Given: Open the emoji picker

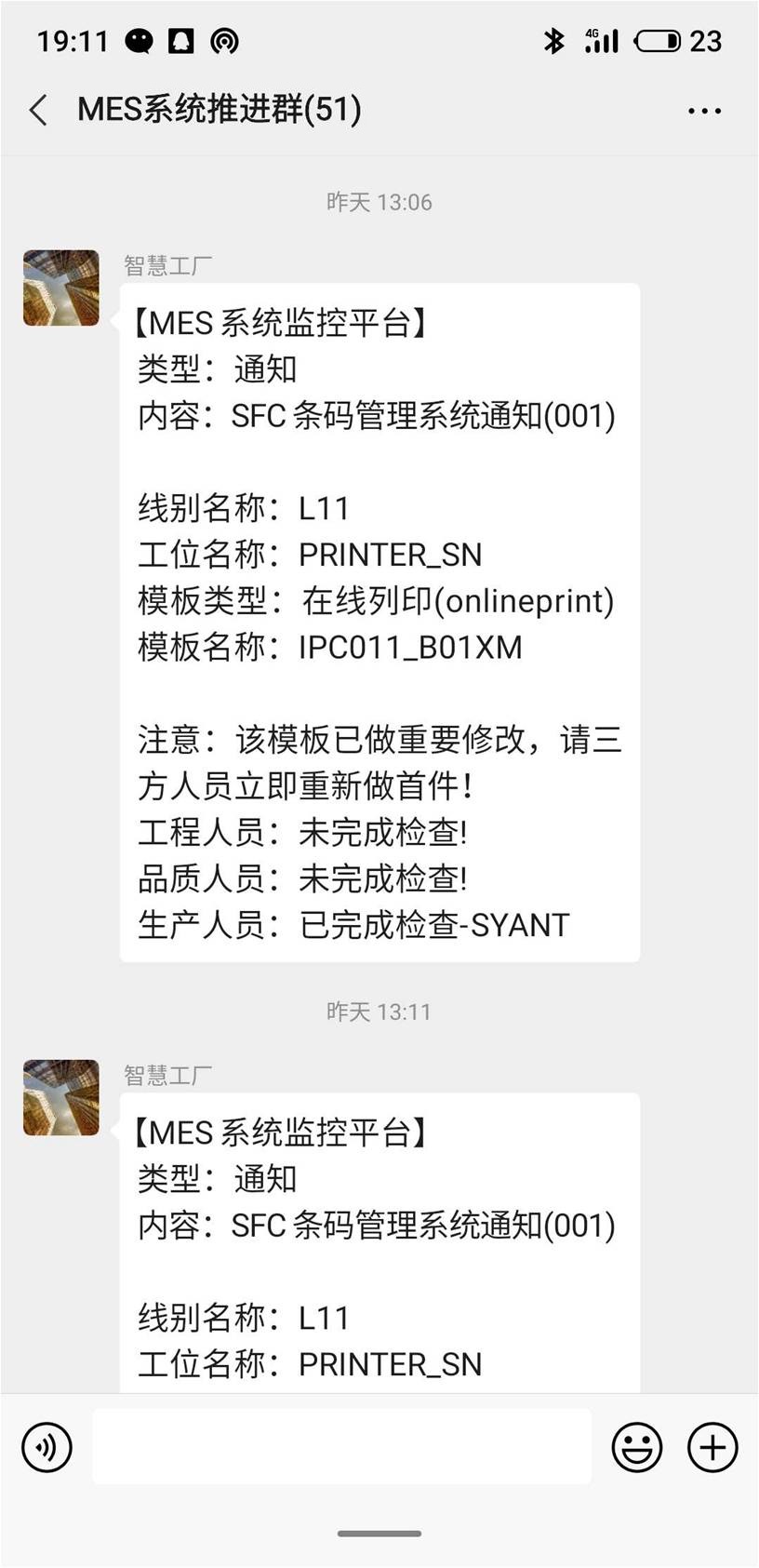Looking at the screenshot, I should pos(637,1447).
